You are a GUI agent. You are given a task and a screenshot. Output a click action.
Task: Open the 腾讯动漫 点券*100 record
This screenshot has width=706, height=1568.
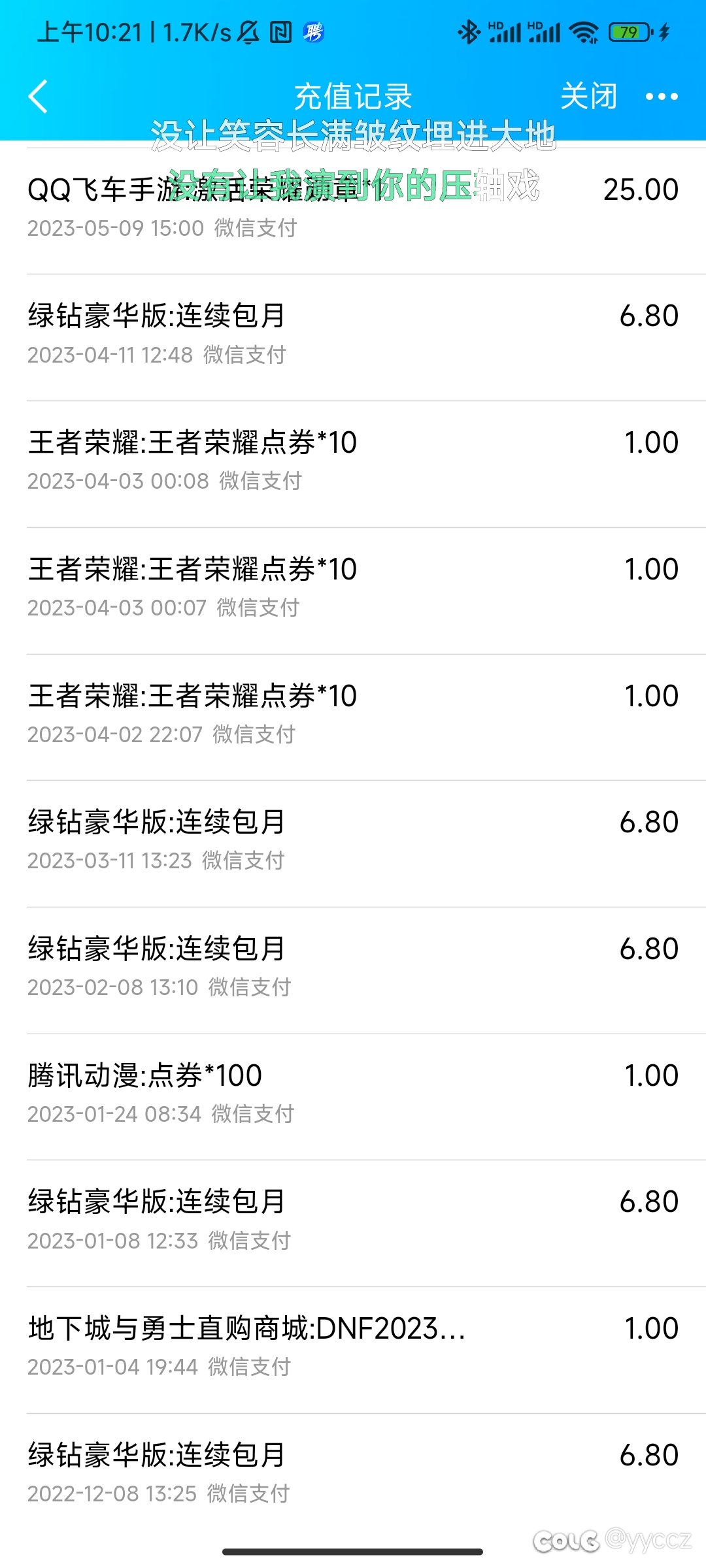353,1097
